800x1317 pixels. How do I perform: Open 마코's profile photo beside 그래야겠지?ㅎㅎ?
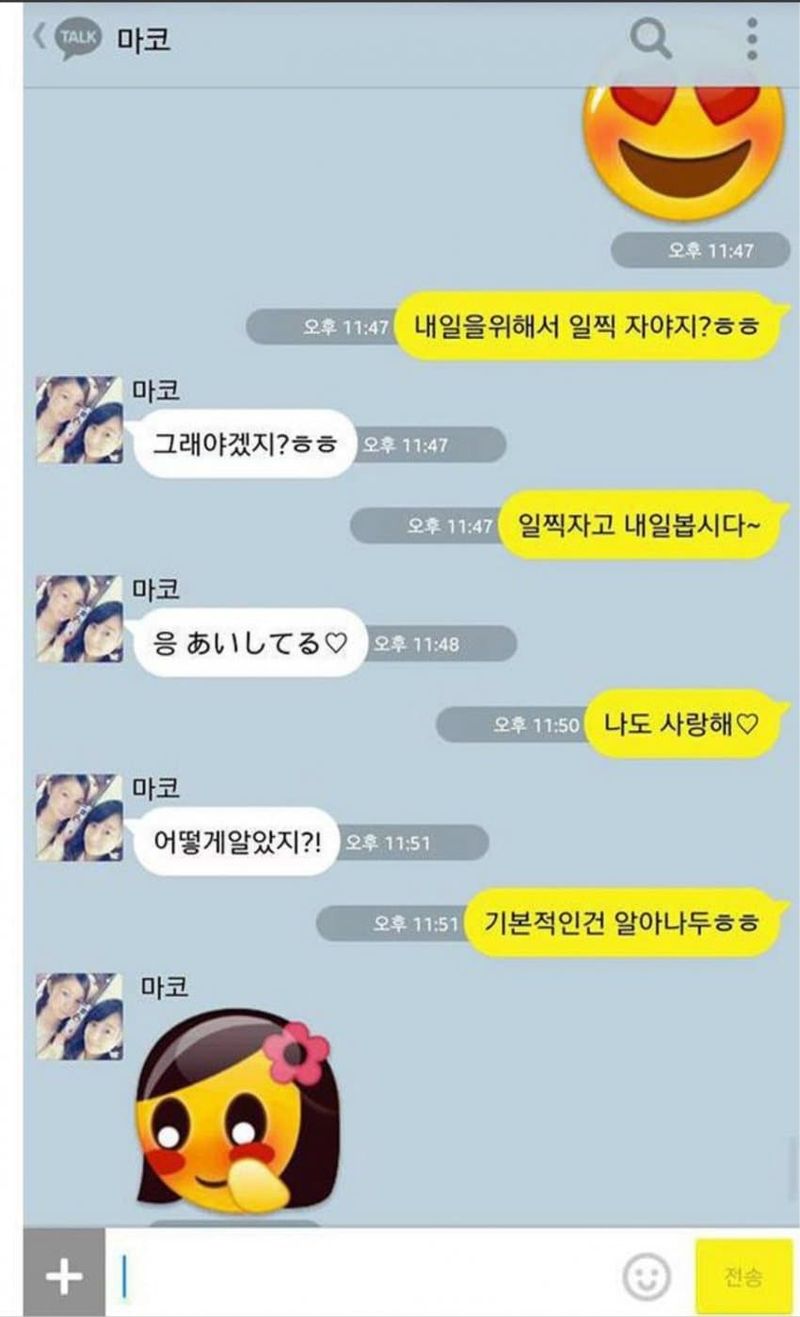(79, 420)
